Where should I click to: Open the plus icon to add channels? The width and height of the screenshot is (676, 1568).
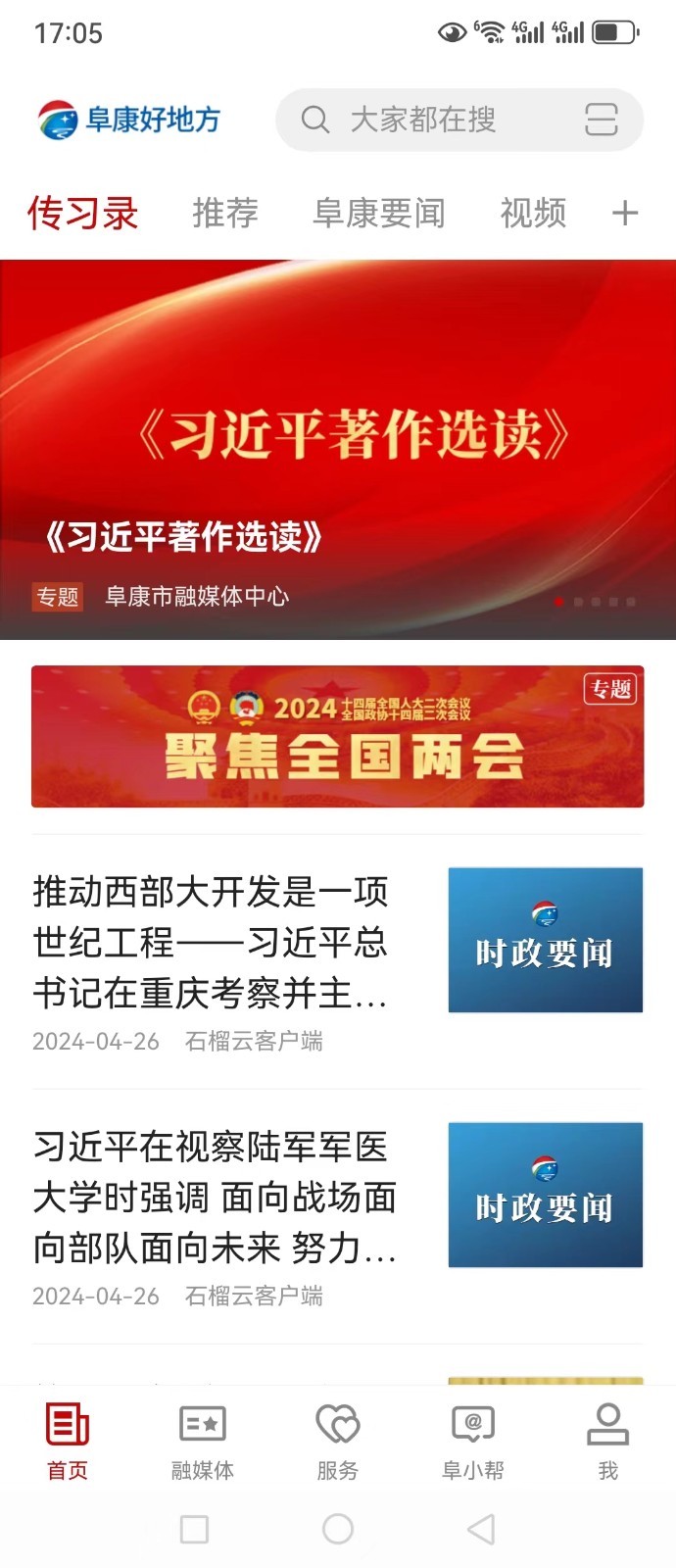[625, 213]
